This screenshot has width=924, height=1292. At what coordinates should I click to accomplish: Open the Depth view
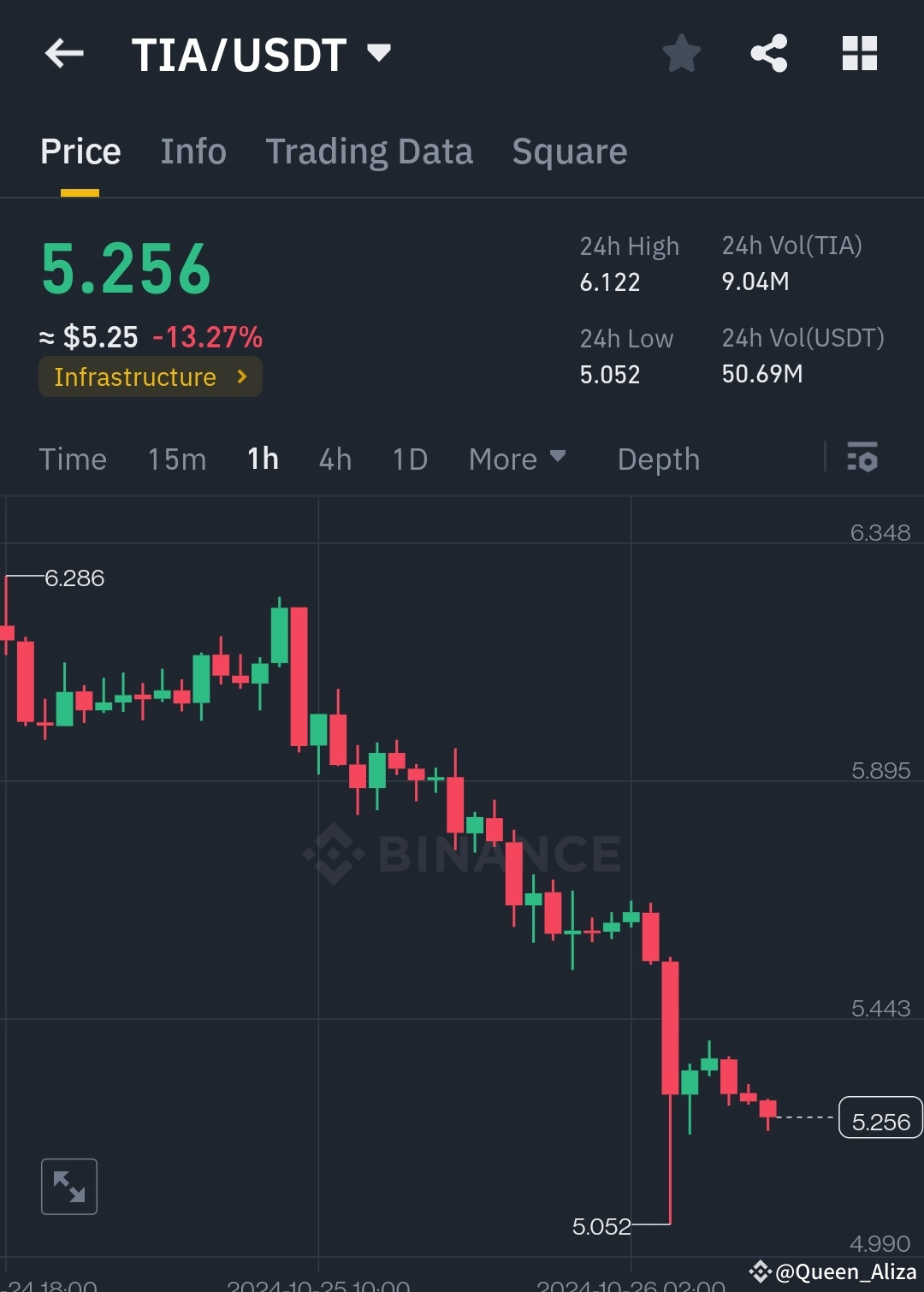pyautogui.click(x=658, y=459)
